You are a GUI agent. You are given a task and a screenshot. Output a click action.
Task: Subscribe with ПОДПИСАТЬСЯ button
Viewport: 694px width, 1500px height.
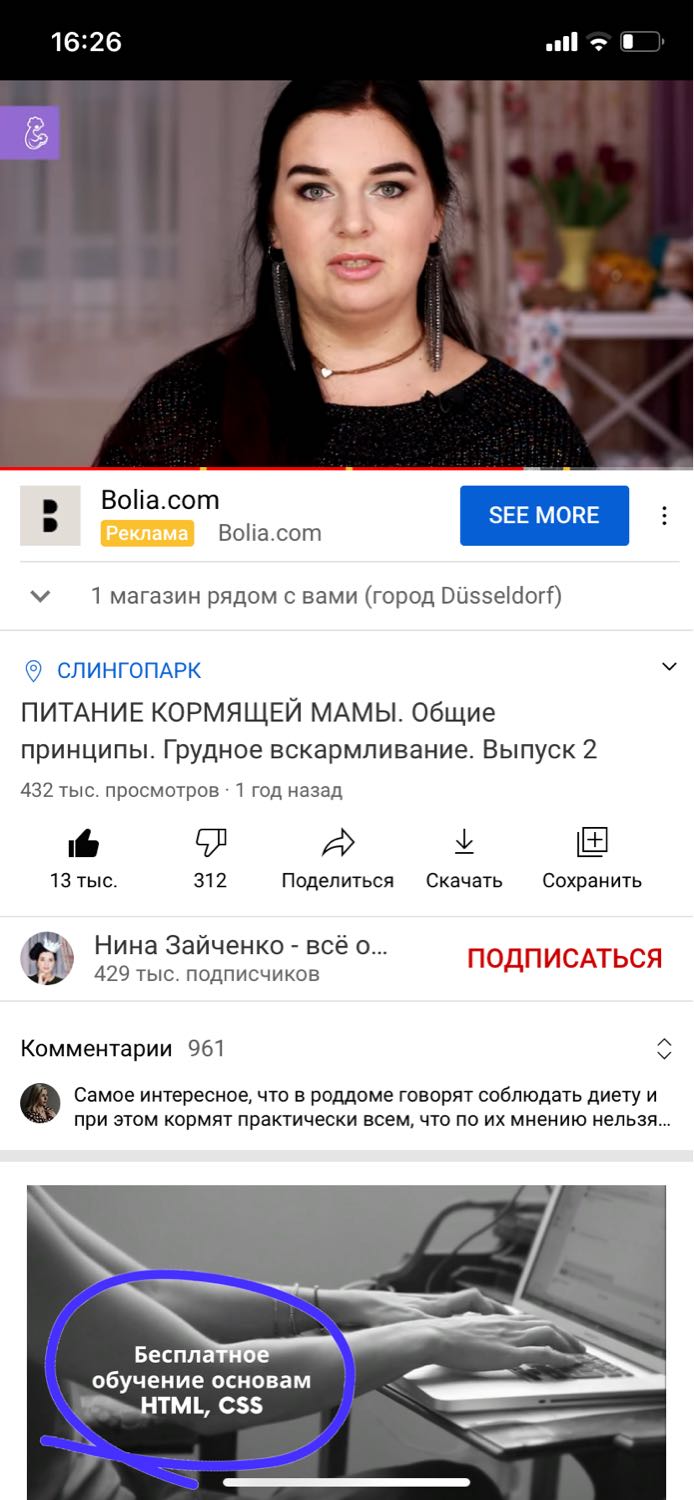564,958
